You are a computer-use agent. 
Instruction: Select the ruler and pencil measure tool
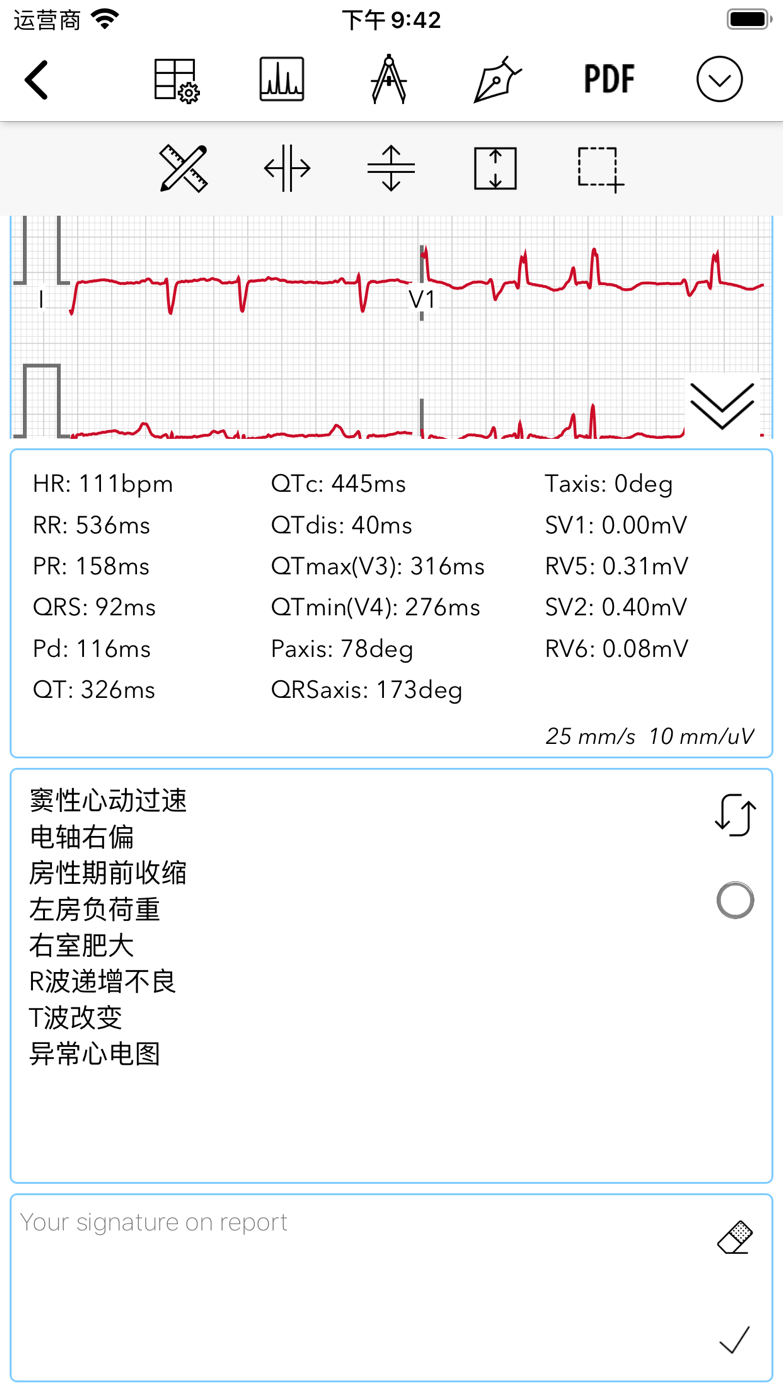[184, 168]
